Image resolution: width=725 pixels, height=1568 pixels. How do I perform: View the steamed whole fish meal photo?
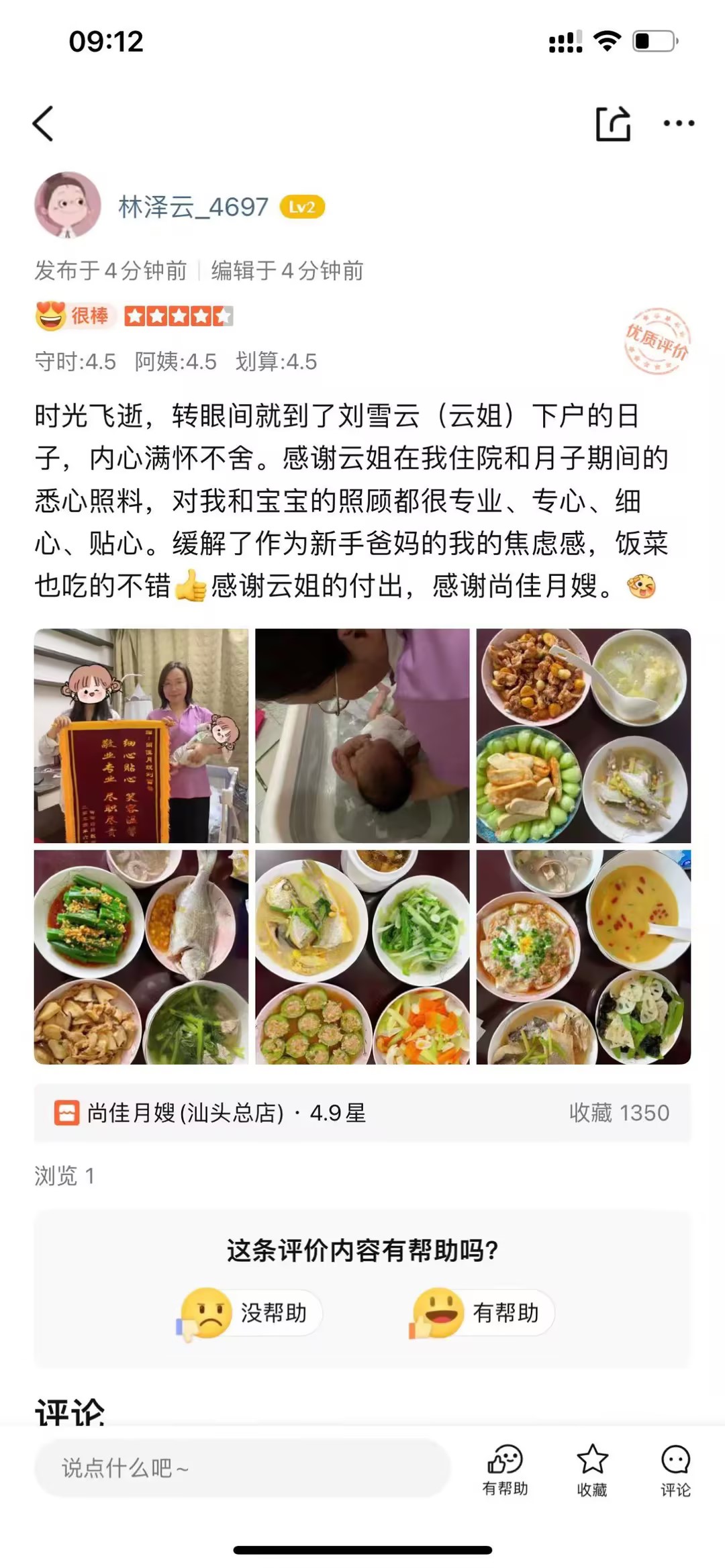point(141,957)
